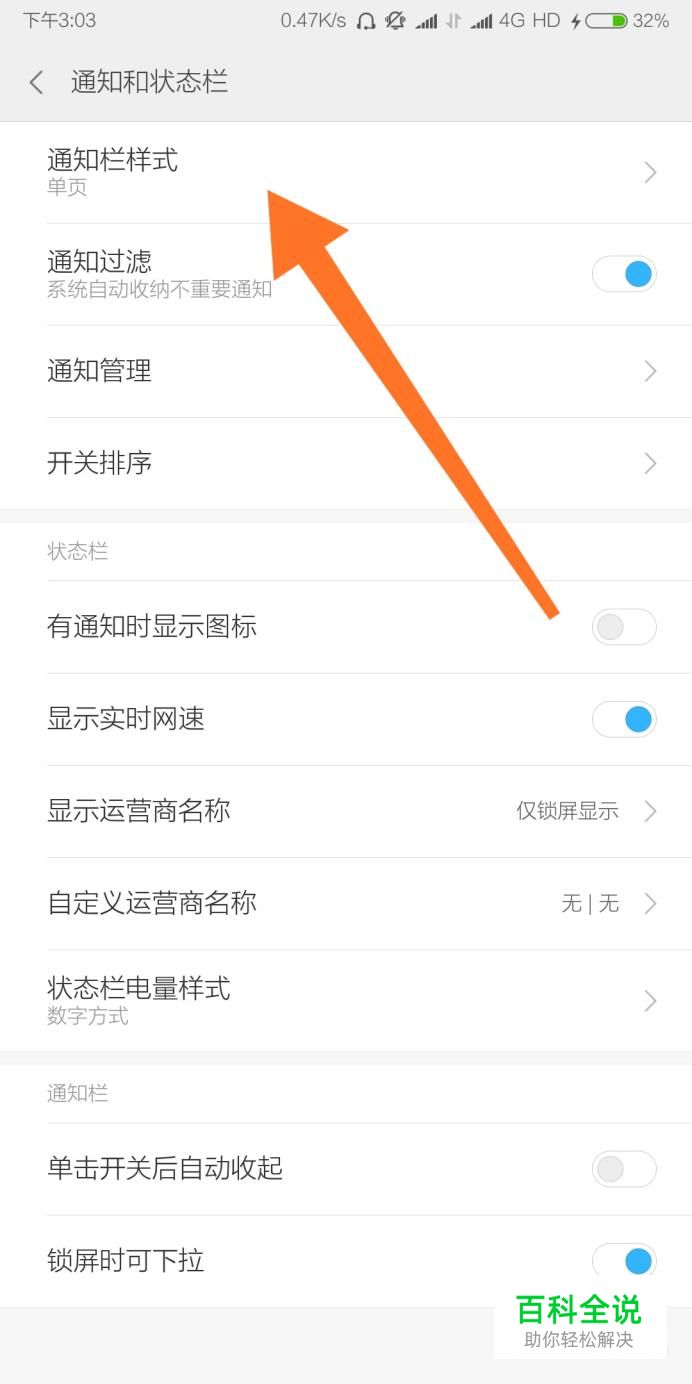
Task: Open 通知管理
Action: pyautogui.click(x=346, y=371)
